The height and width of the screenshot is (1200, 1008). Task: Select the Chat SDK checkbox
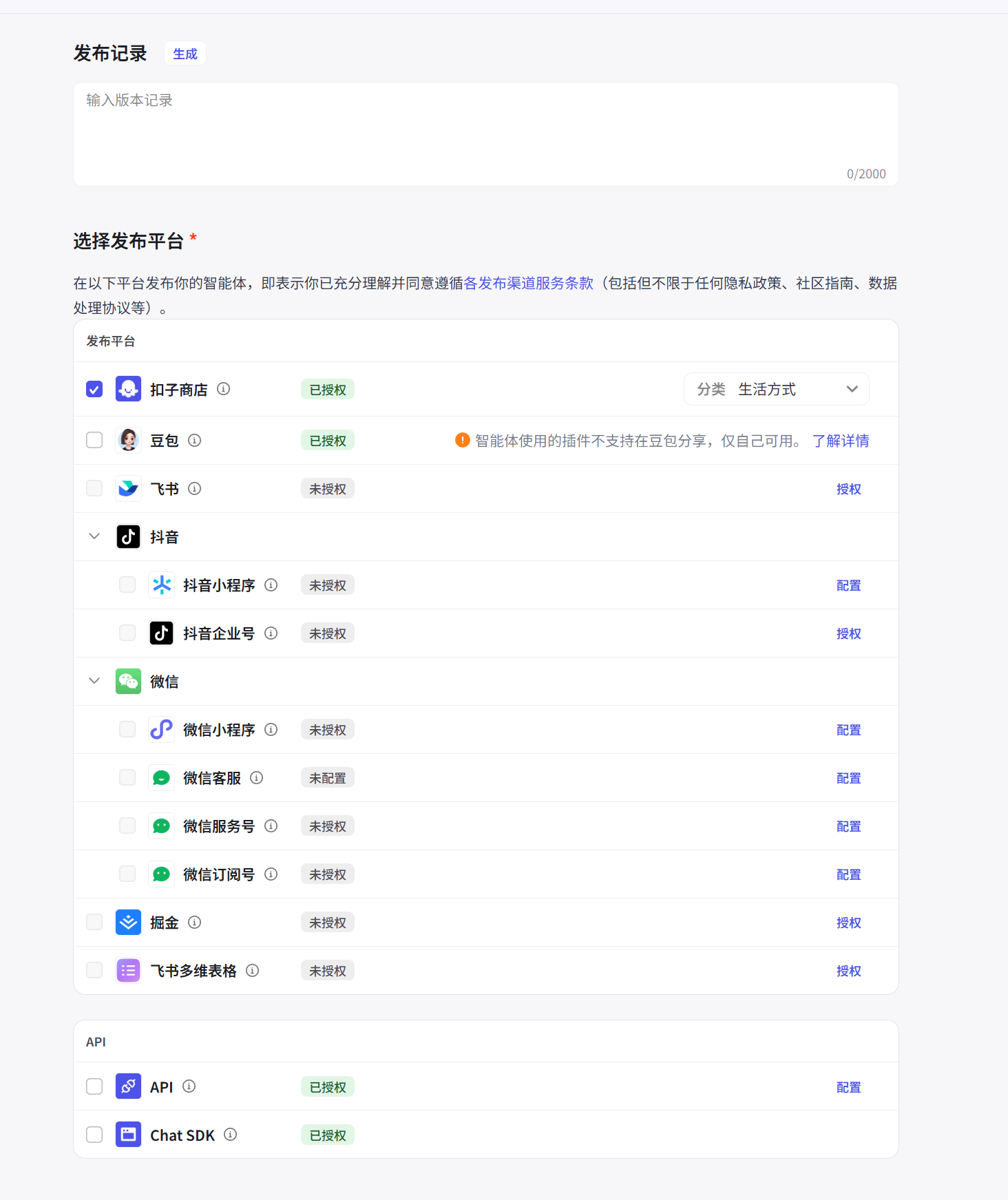[x=94, y=1135]
